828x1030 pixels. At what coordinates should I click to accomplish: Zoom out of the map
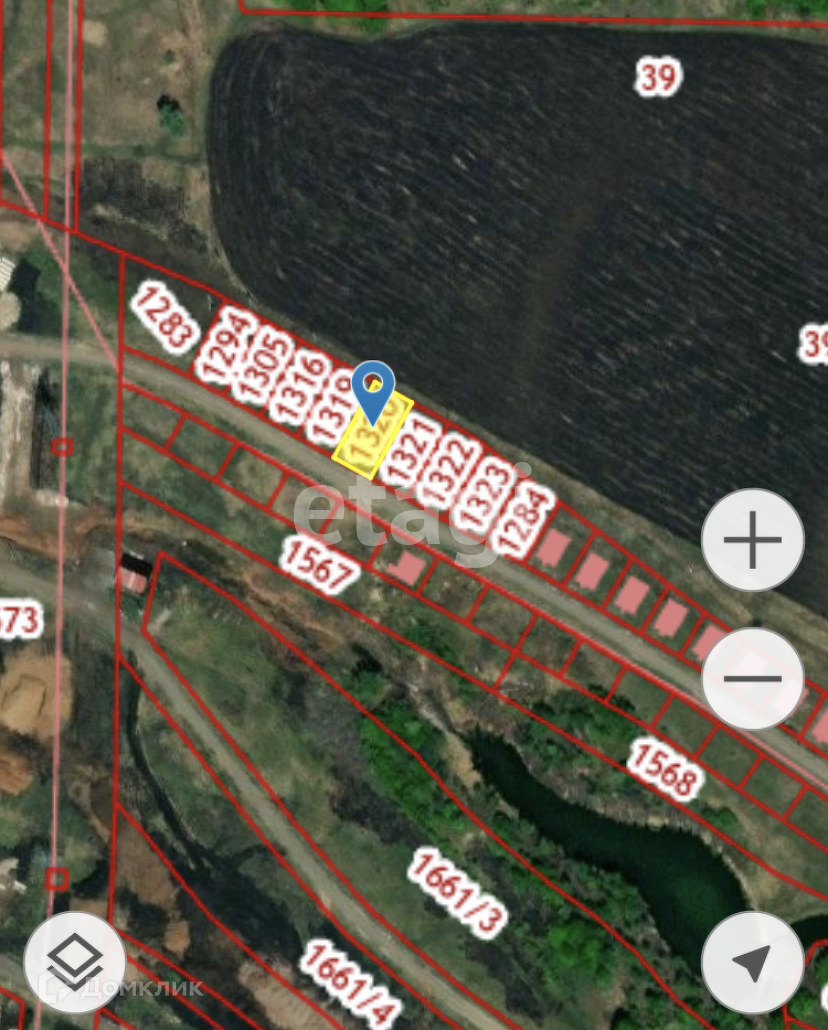(752, 678)
